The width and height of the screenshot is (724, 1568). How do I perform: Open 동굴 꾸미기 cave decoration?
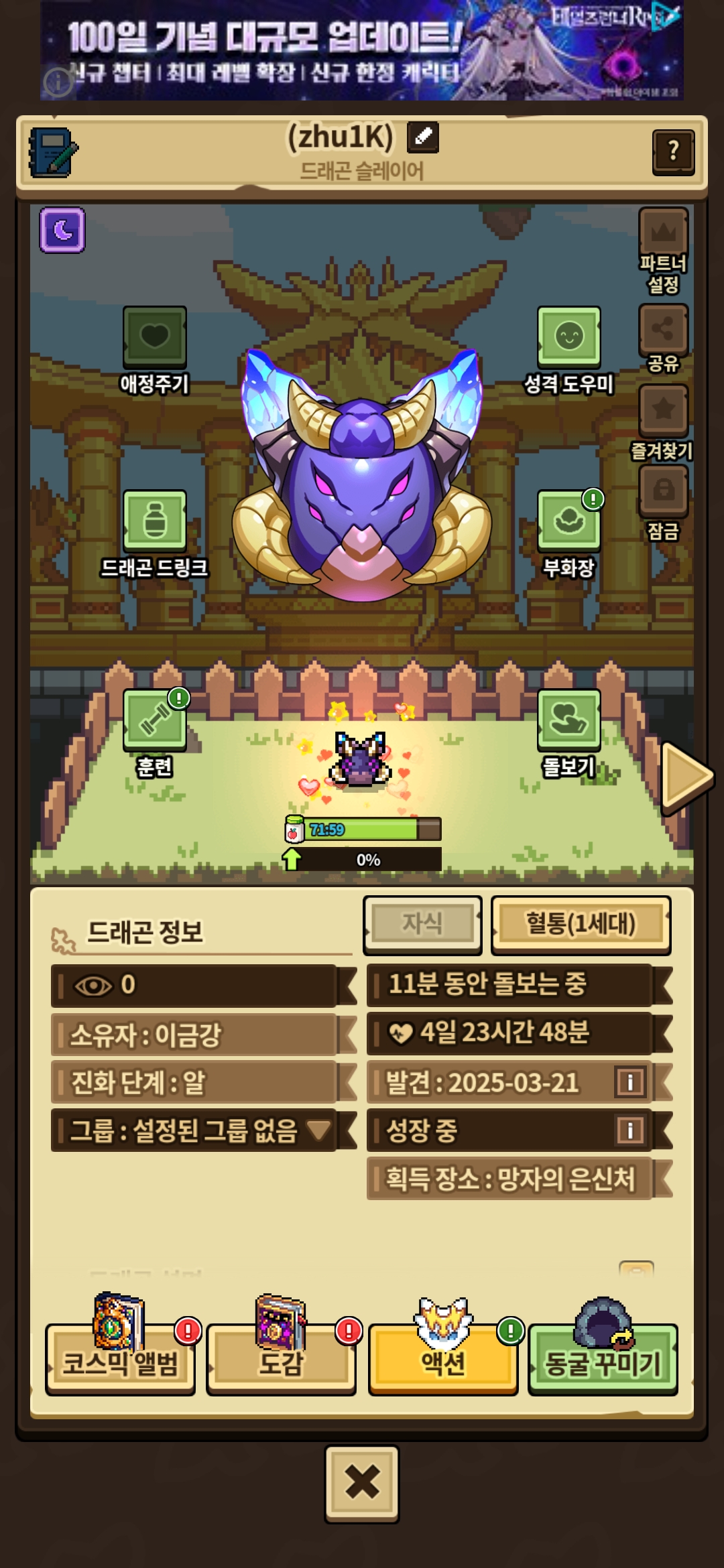(x=603, y=1362)
